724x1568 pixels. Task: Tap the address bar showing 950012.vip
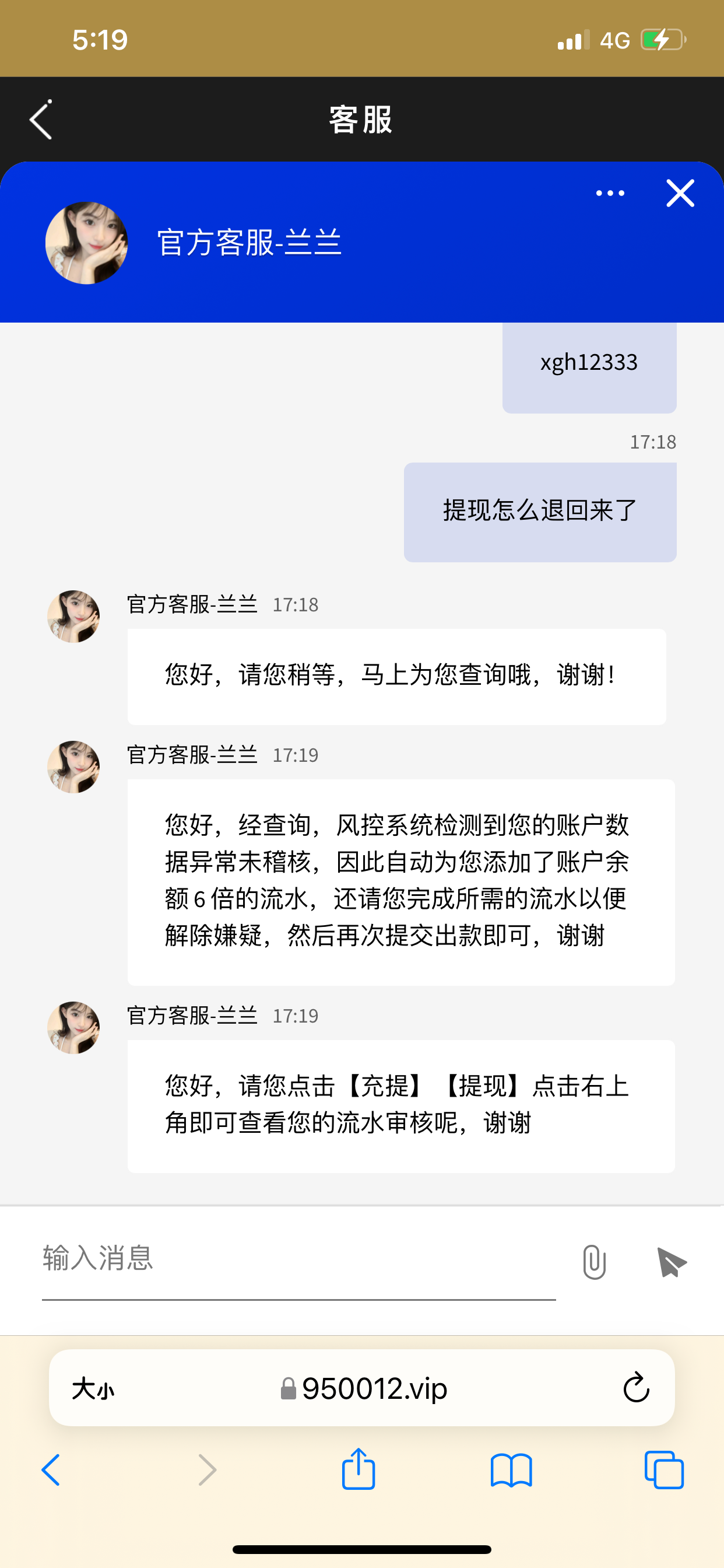click(x=374, y=1388)
